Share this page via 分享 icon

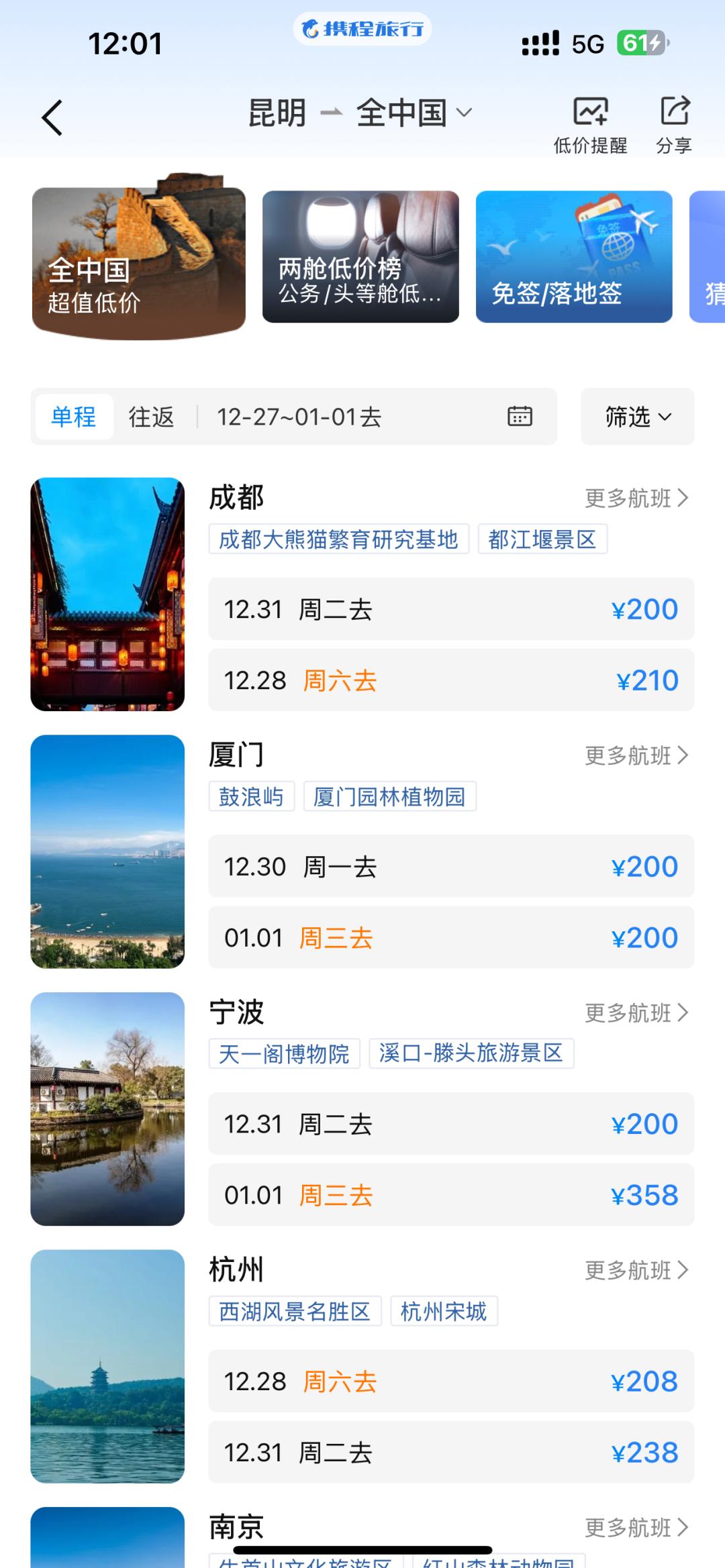click(674, 125)
